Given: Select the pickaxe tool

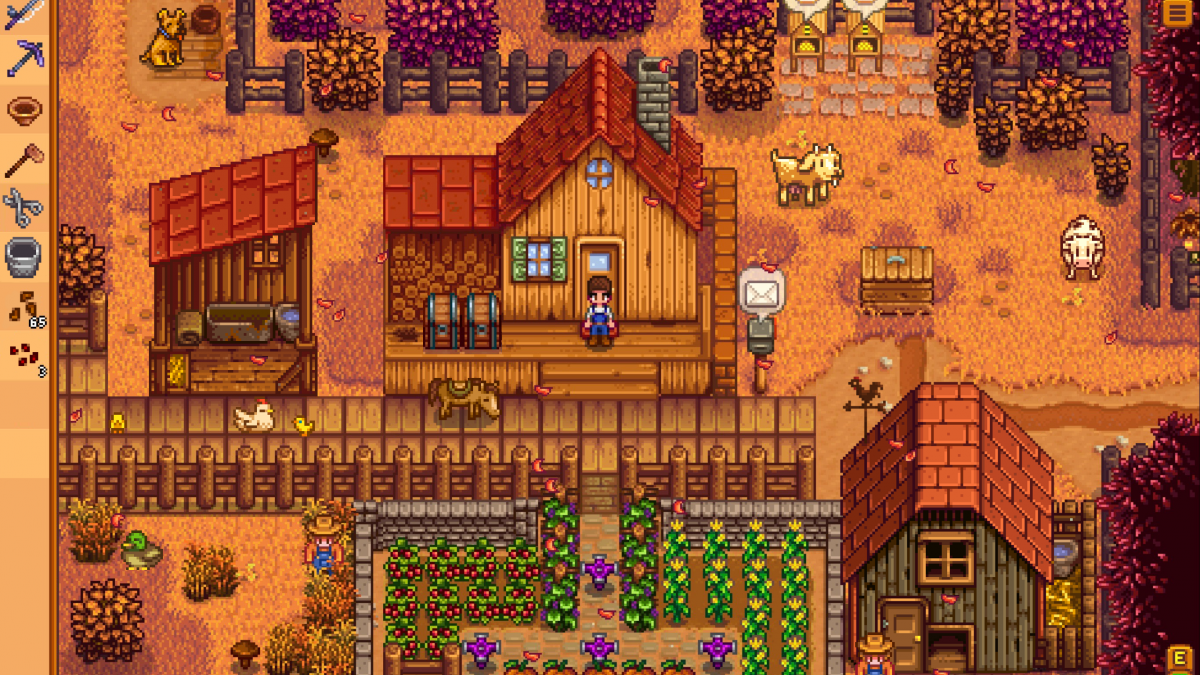Looking at the screenshot, I should [24, 59].
